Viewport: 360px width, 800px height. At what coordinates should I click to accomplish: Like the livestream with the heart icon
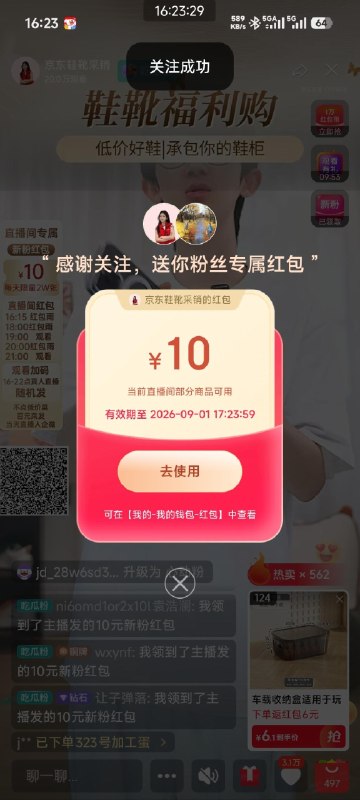tap(291, 775)
